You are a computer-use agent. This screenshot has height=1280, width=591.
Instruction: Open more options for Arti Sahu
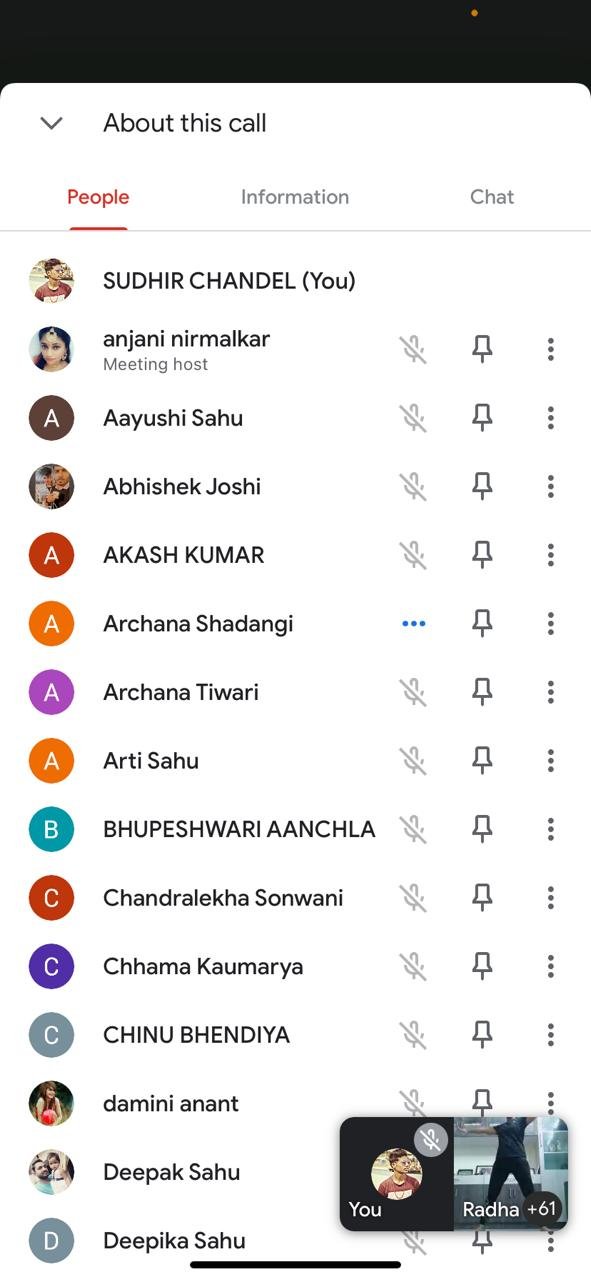[550, 760]
